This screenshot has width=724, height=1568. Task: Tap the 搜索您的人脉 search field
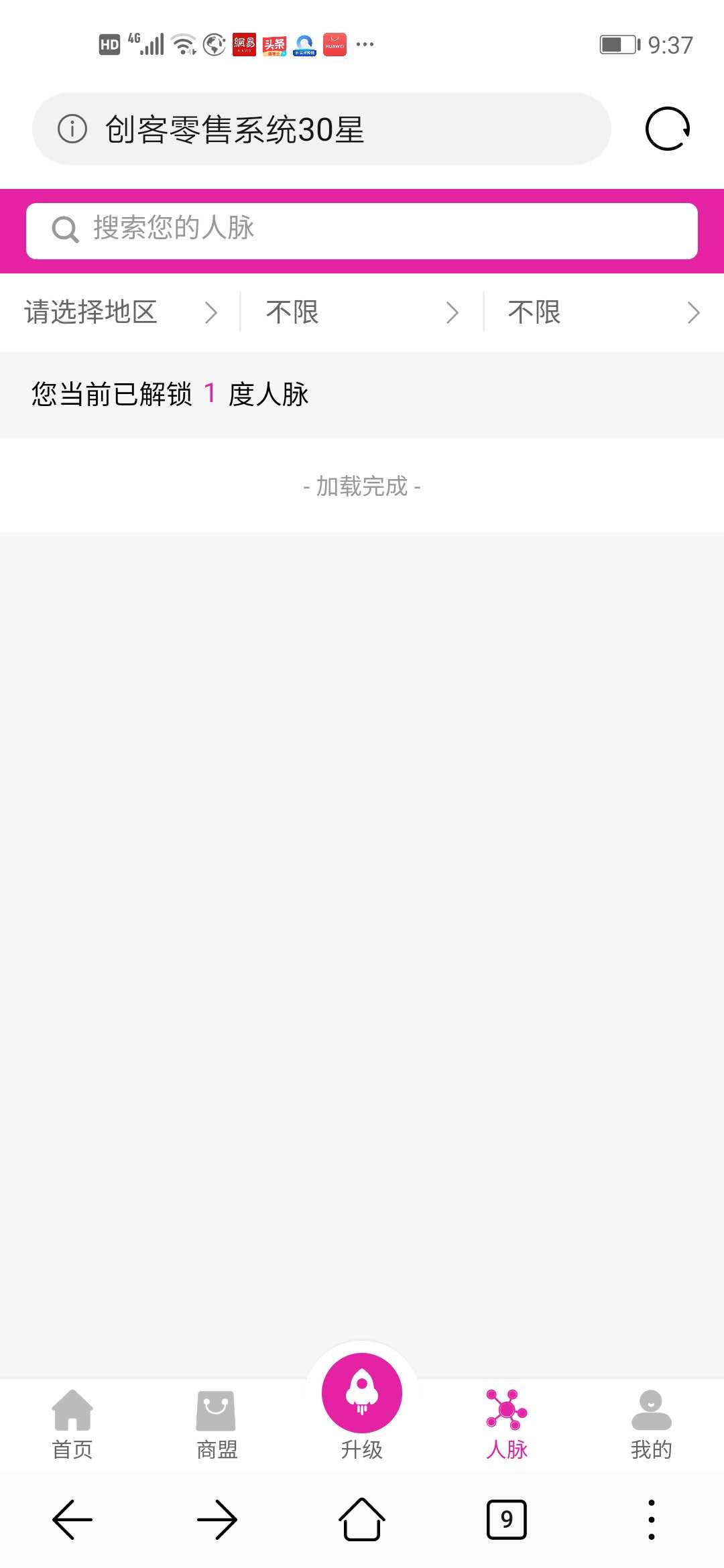point(362,231)
